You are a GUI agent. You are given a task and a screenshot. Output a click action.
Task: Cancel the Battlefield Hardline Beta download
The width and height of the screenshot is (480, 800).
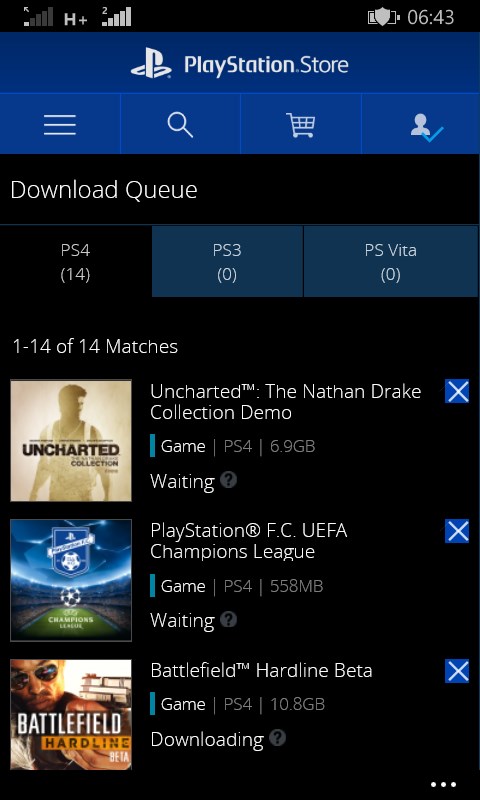point(457,671)
